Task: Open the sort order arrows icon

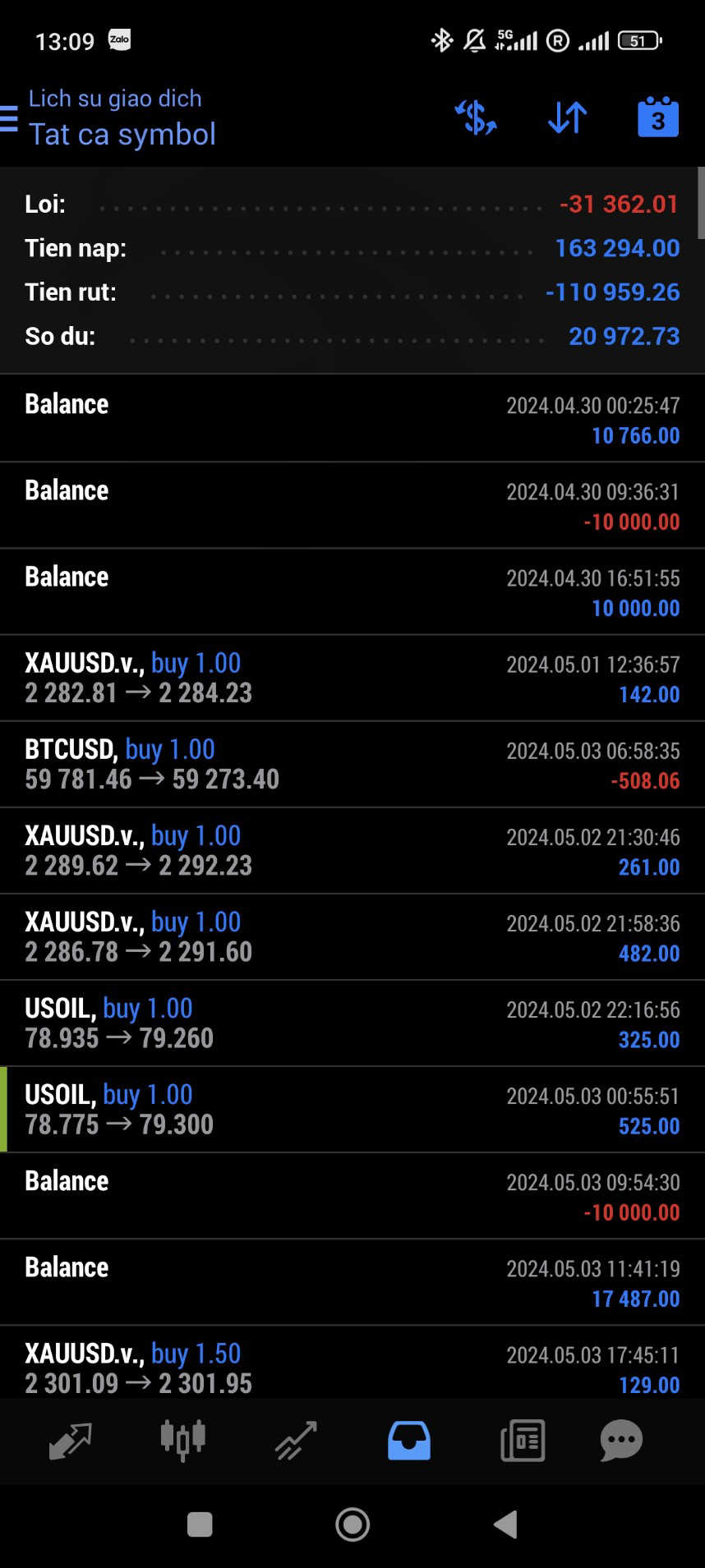Action: click(567, 117)
